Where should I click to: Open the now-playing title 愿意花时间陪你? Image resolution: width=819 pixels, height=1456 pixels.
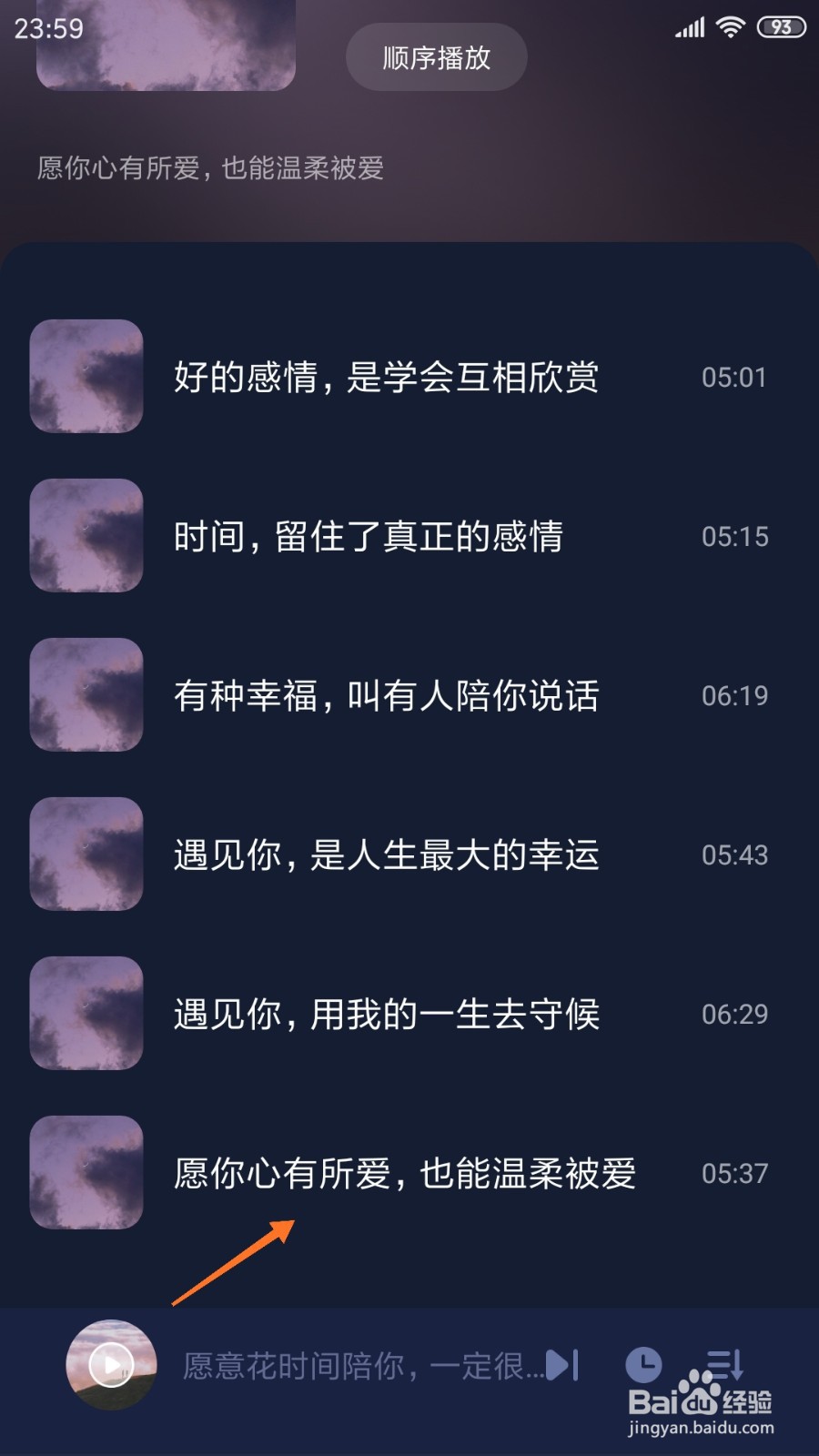[363, 1366]
